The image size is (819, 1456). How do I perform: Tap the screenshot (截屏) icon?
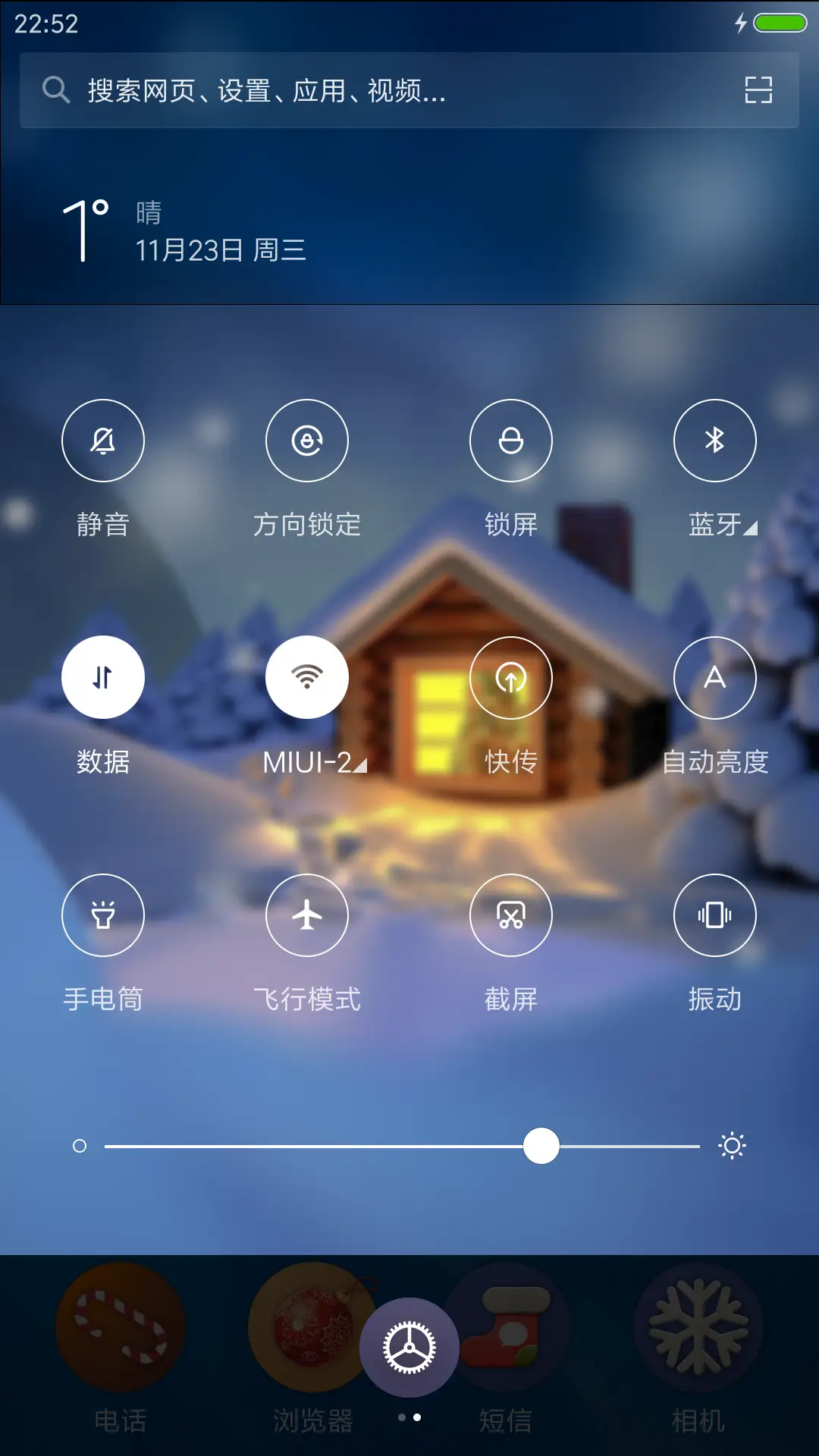(511, 915)
